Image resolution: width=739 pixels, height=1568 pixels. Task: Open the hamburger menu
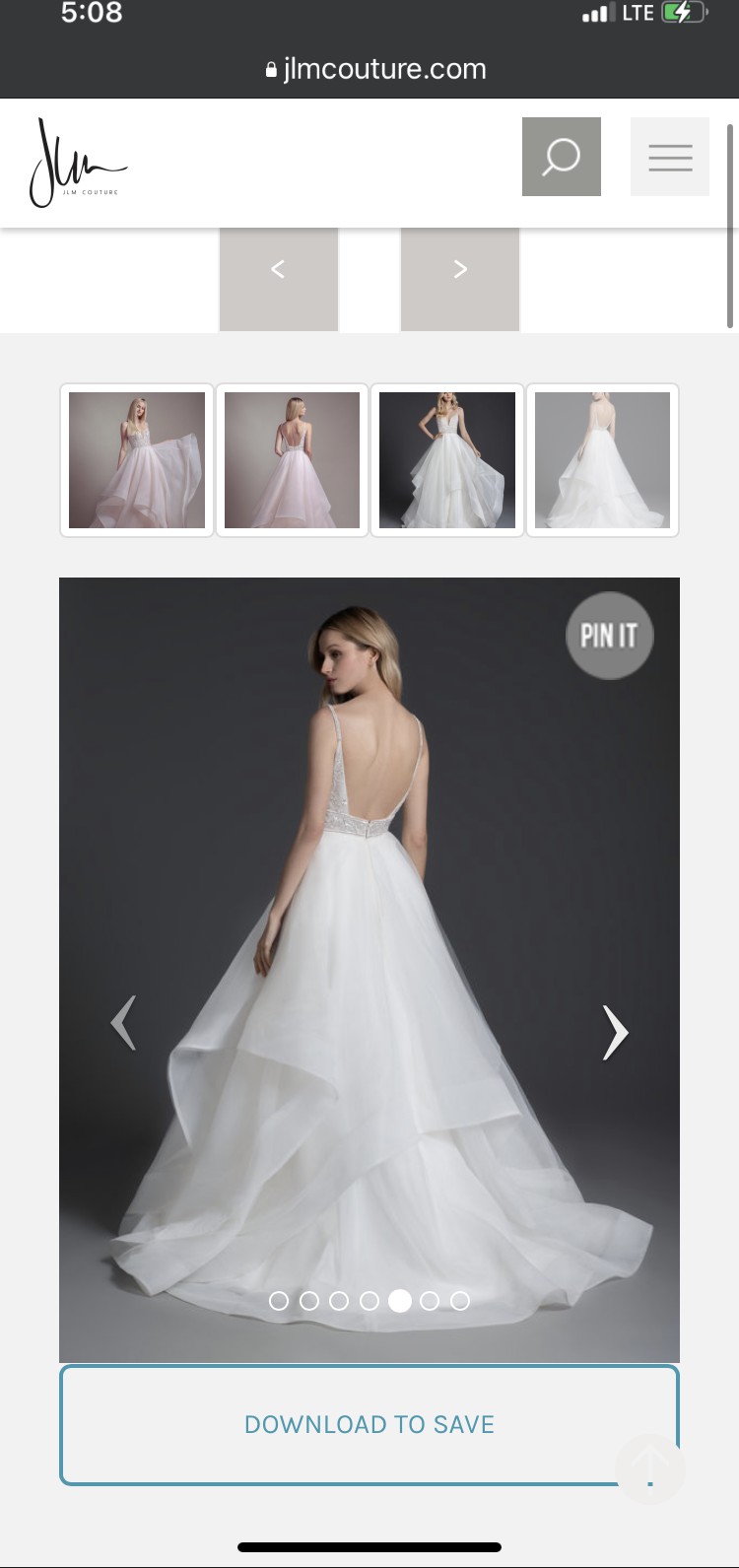[x=670, y=157]
